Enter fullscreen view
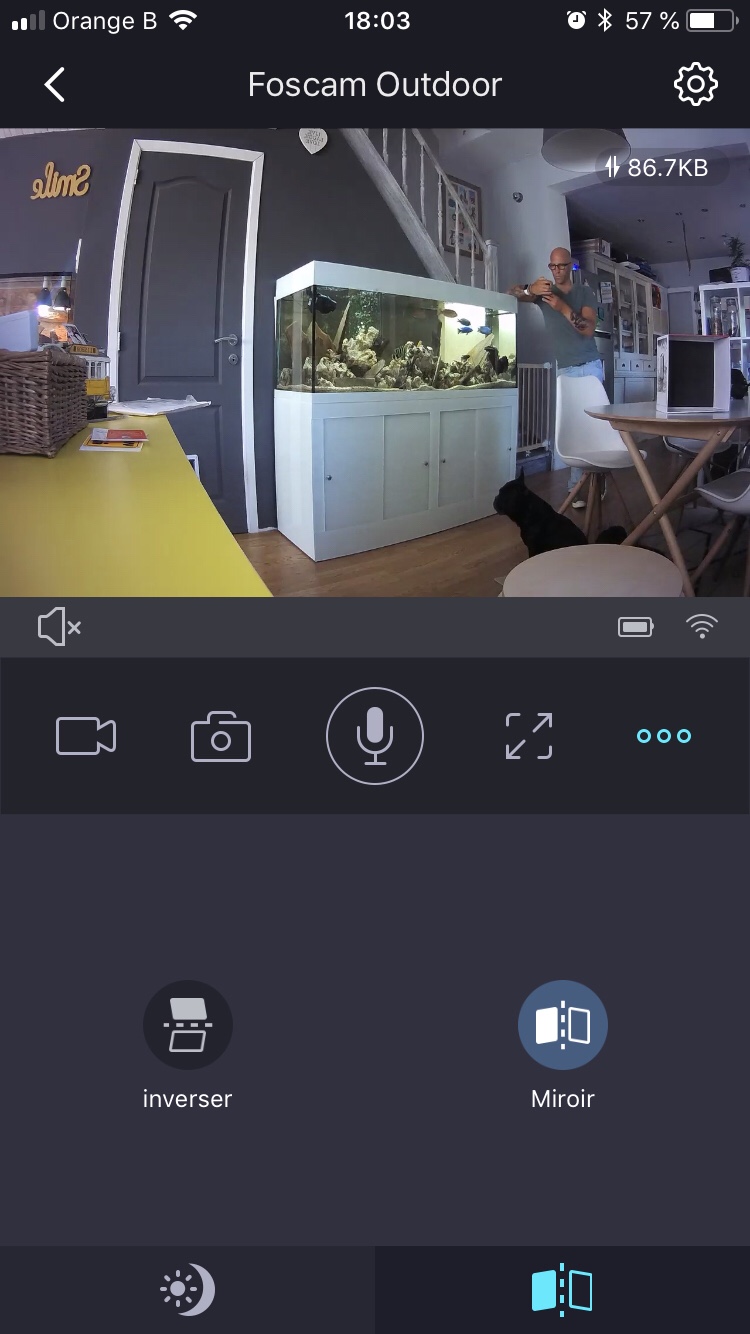 pyautogui.click(x=528, y=736)
